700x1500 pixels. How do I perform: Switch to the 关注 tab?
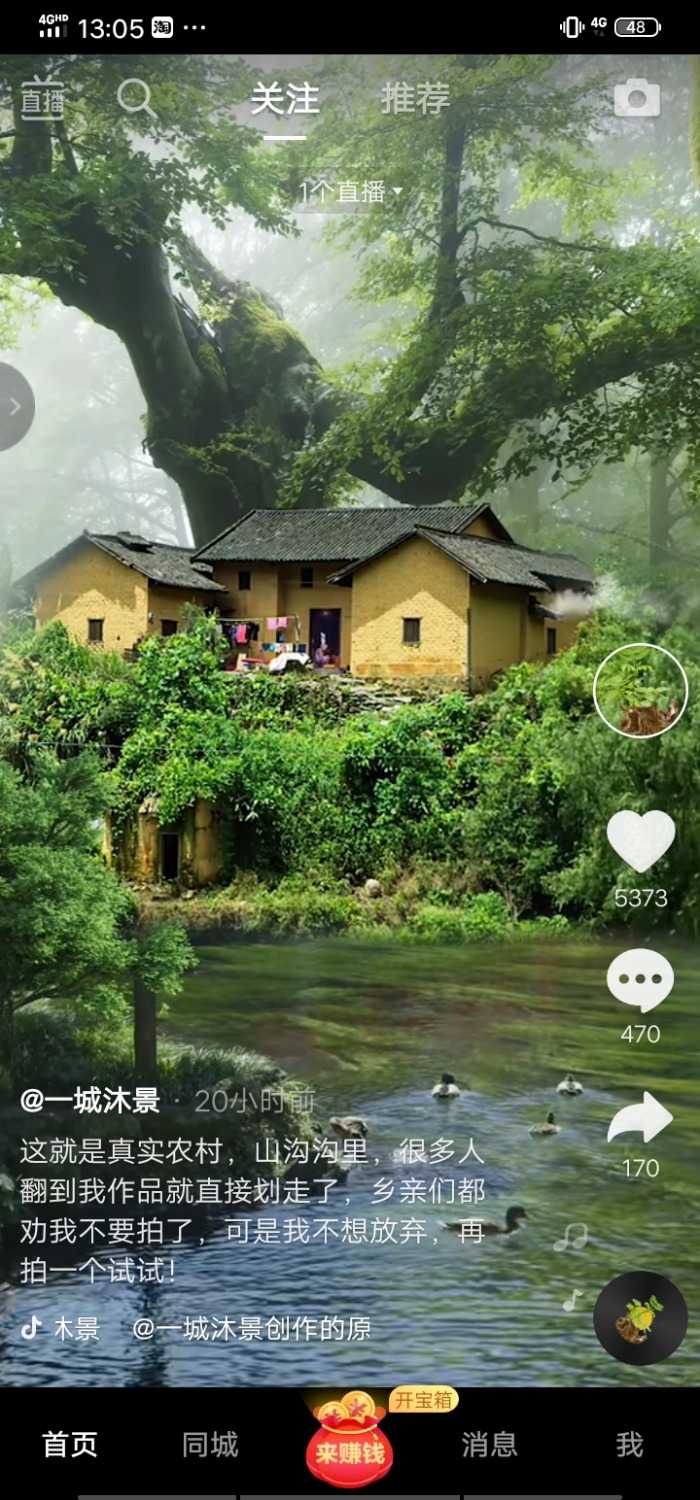(284, 99)
